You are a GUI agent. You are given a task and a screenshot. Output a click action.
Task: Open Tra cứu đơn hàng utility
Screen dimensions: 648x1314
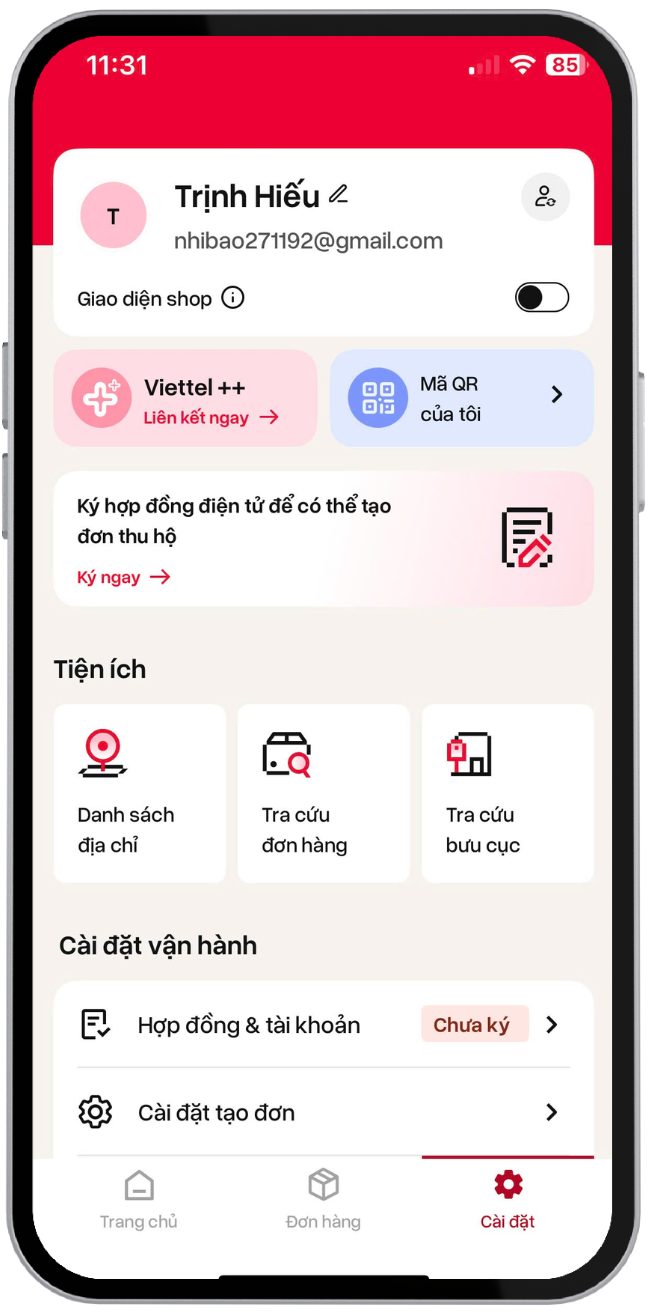pos(323,793)
